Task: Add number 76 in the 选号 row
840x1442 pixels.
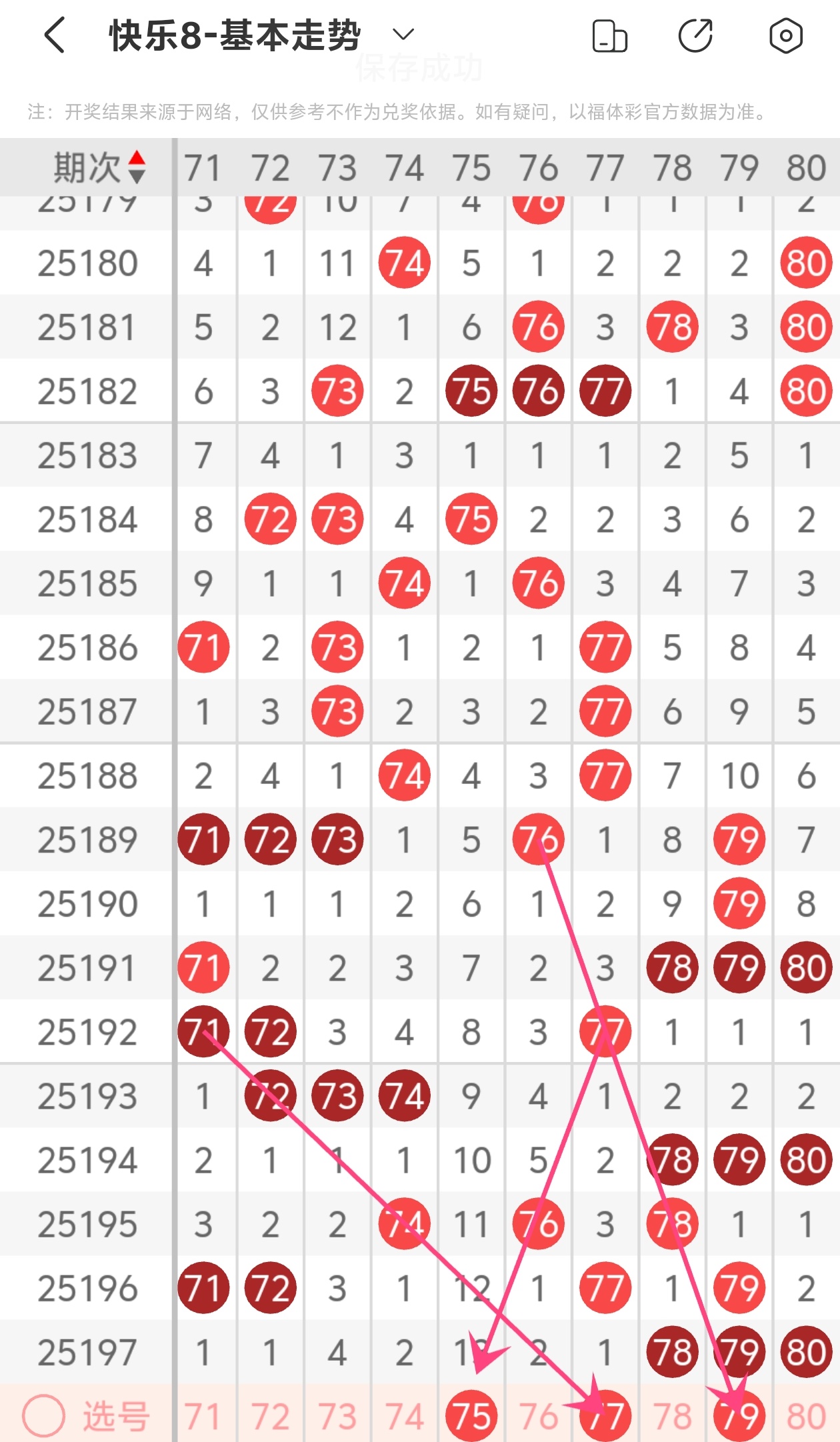Action: pyautogui.click(x=538, y=1416)
